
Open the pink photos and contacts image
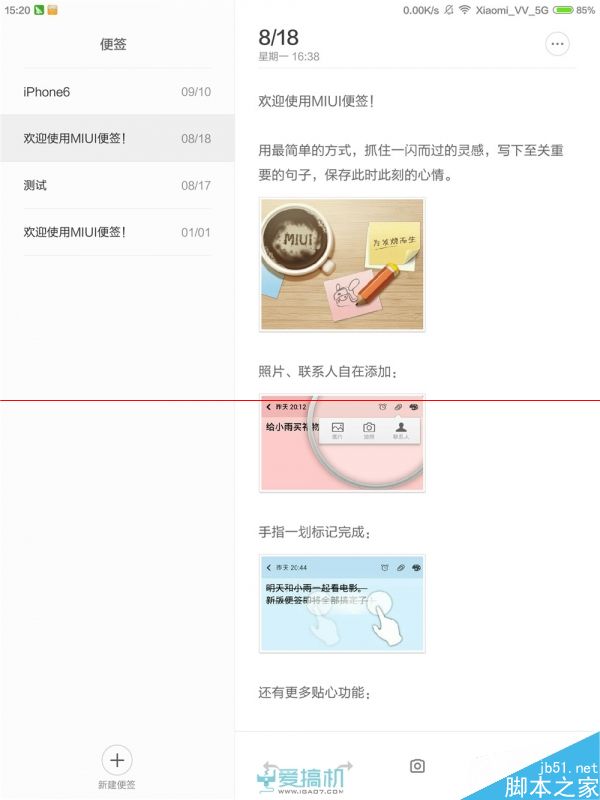(342, 443)
